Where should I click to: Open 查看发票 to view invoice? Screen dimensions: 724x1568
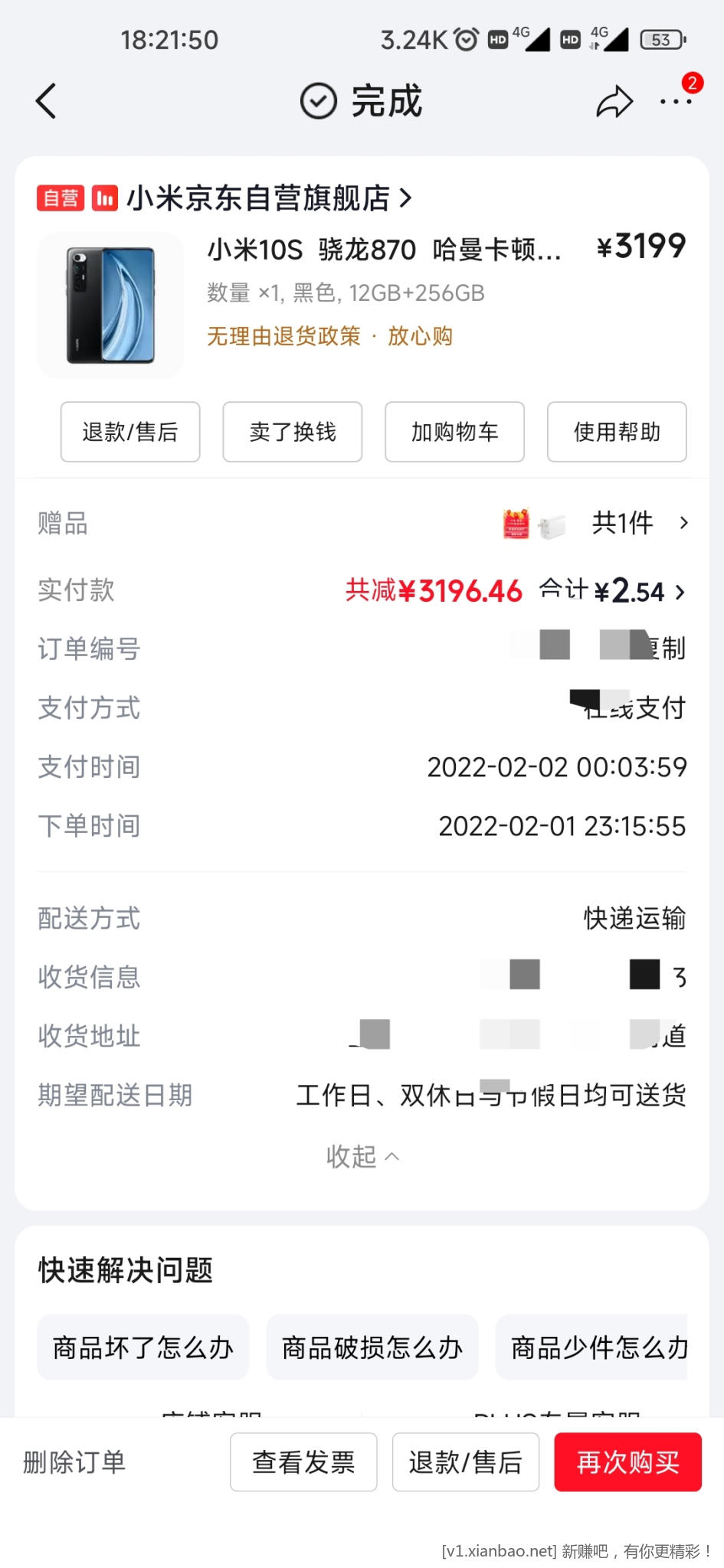point(303,1462)
